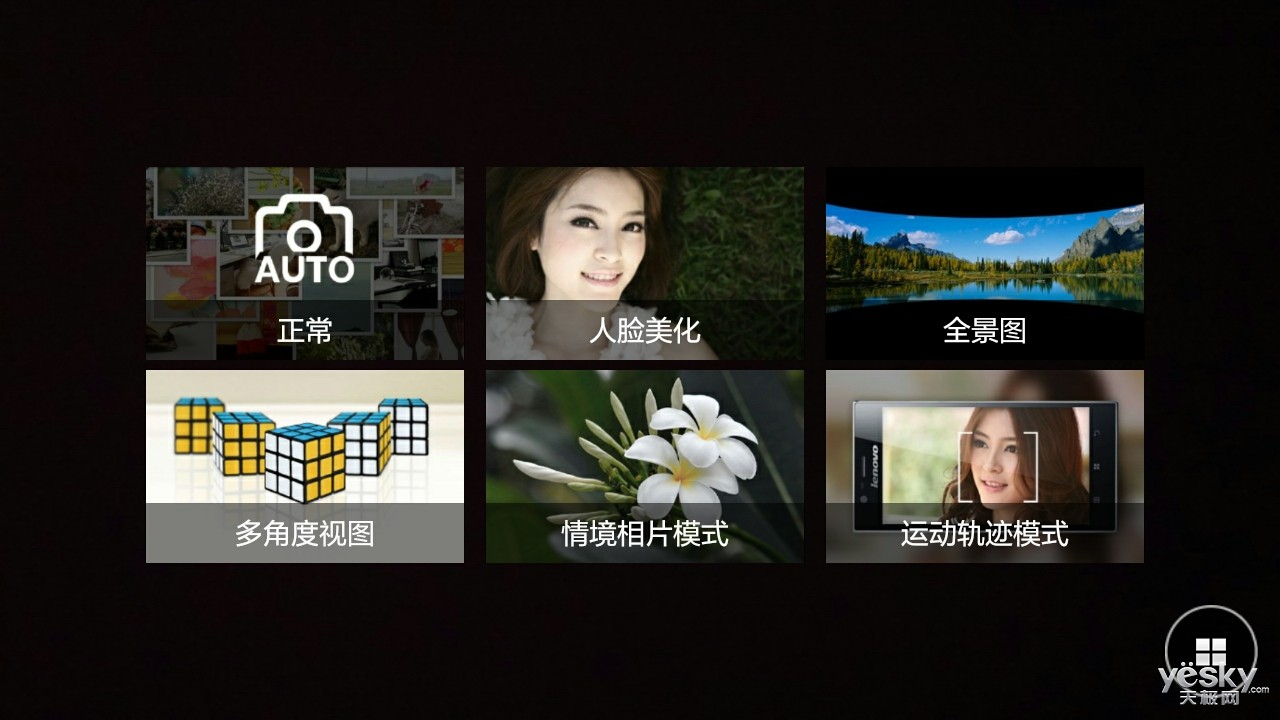
Task: Select the 正常 auto camera mode
Action: point(305,264)
